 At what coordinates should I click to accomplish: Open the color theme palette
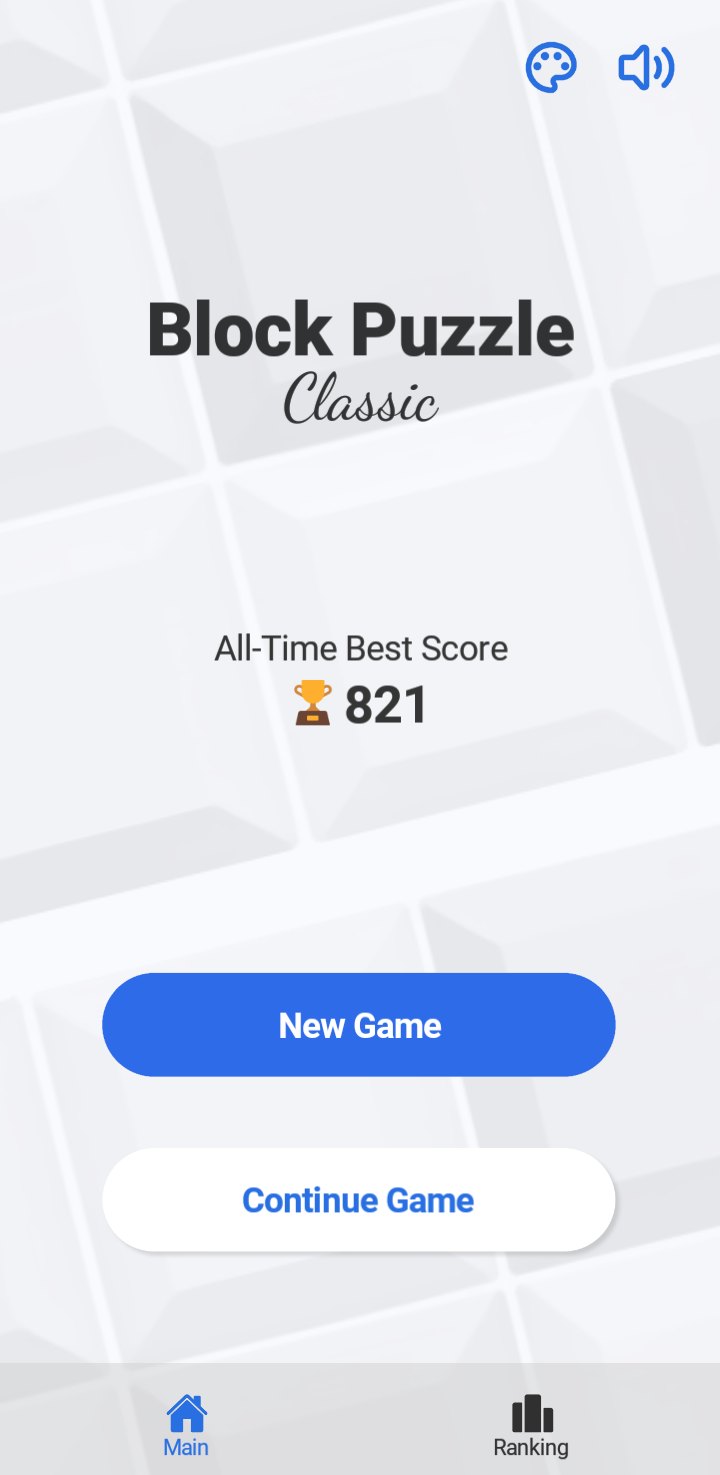pyautogui.click(x=551, y=69)
